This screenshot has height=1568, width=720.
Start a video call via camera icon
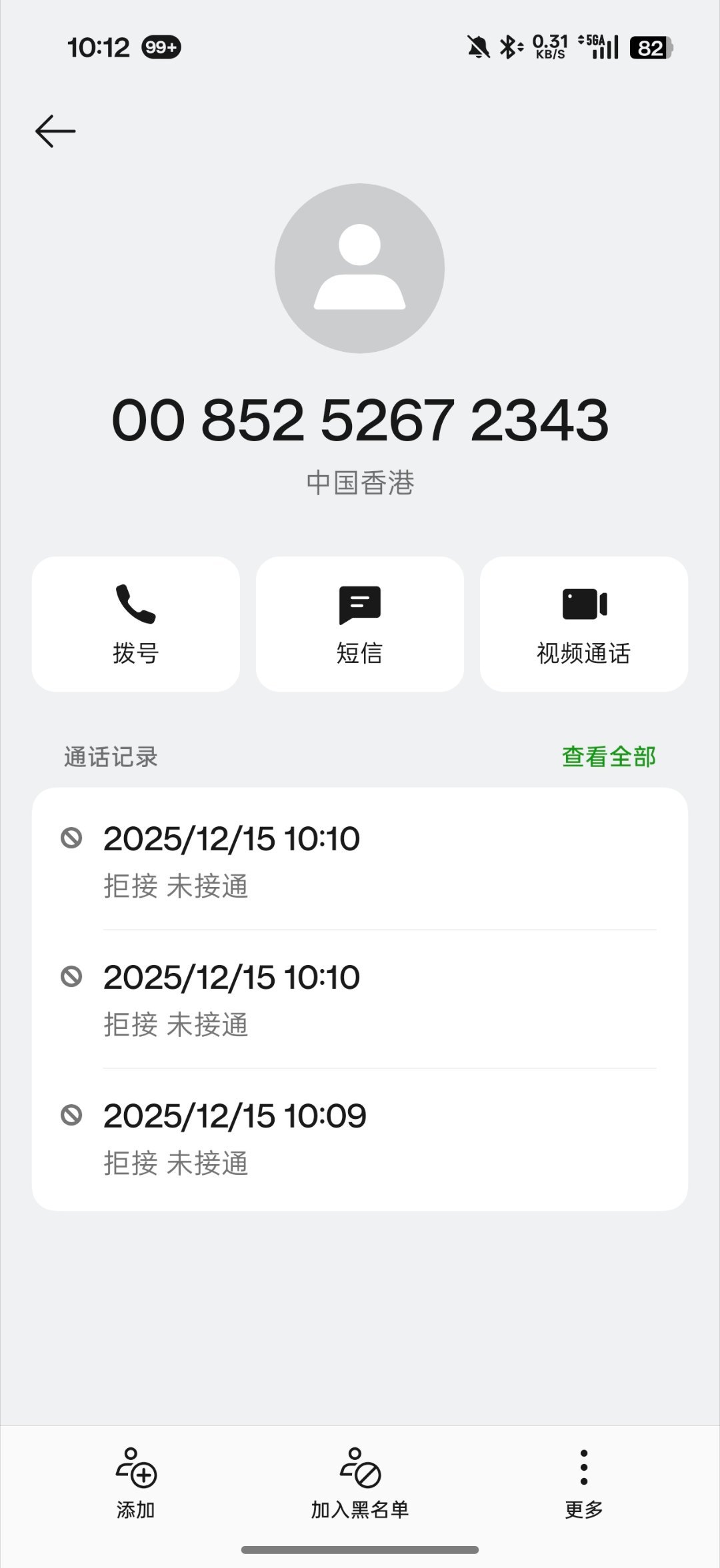(583, 603)
